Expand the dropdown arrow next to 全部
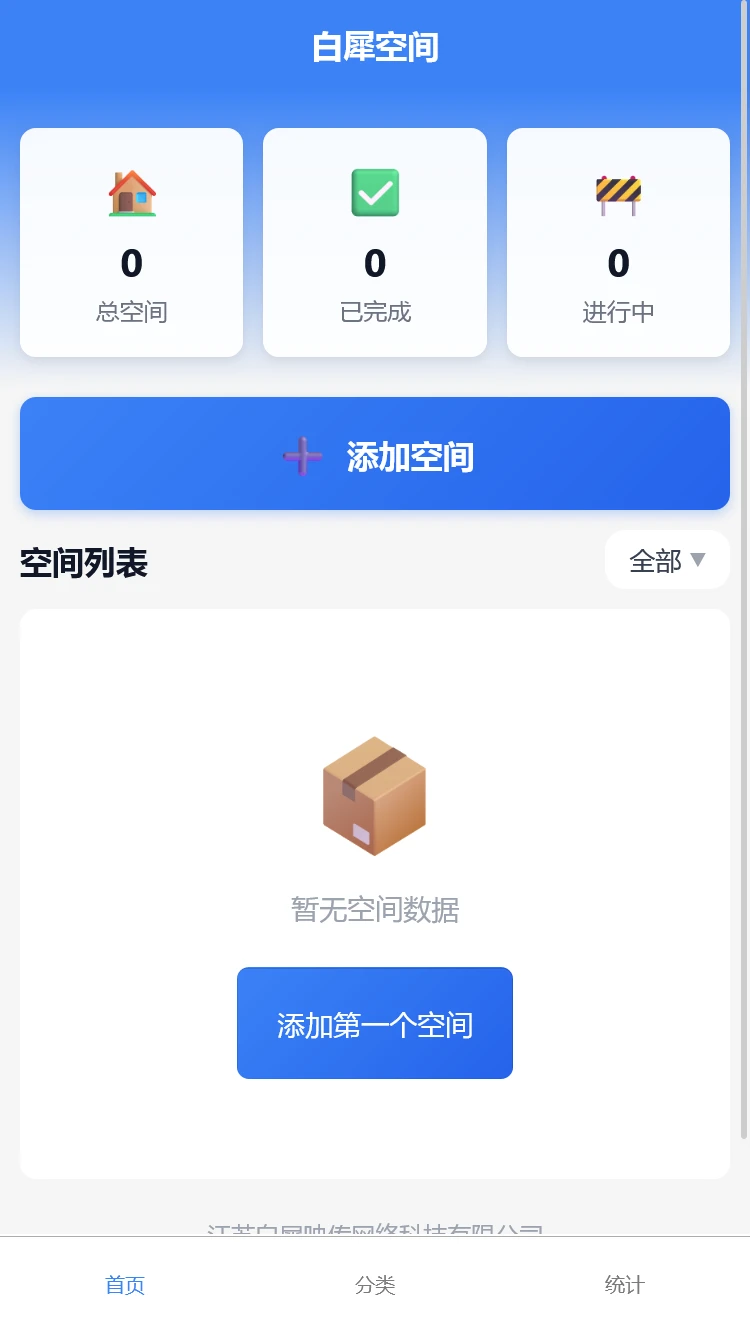 coord(698,560)
